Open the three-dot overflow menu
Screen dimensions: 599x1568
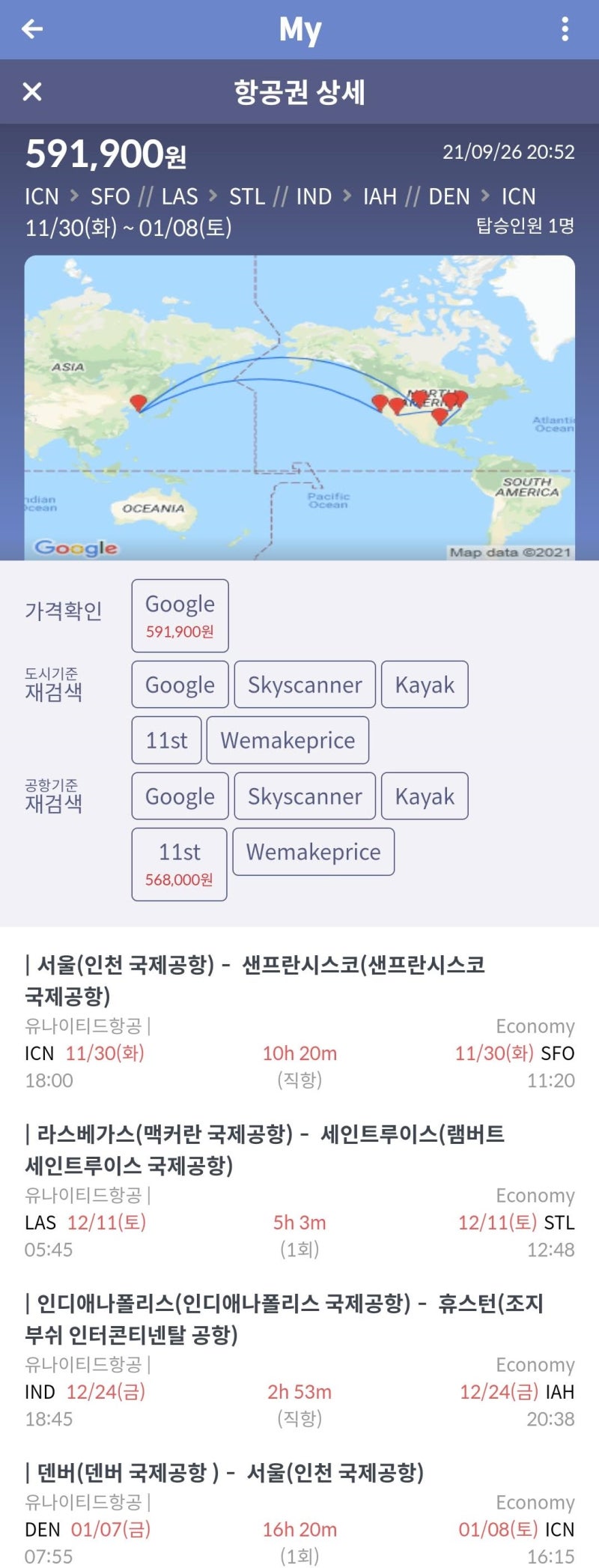pos(567,28)
